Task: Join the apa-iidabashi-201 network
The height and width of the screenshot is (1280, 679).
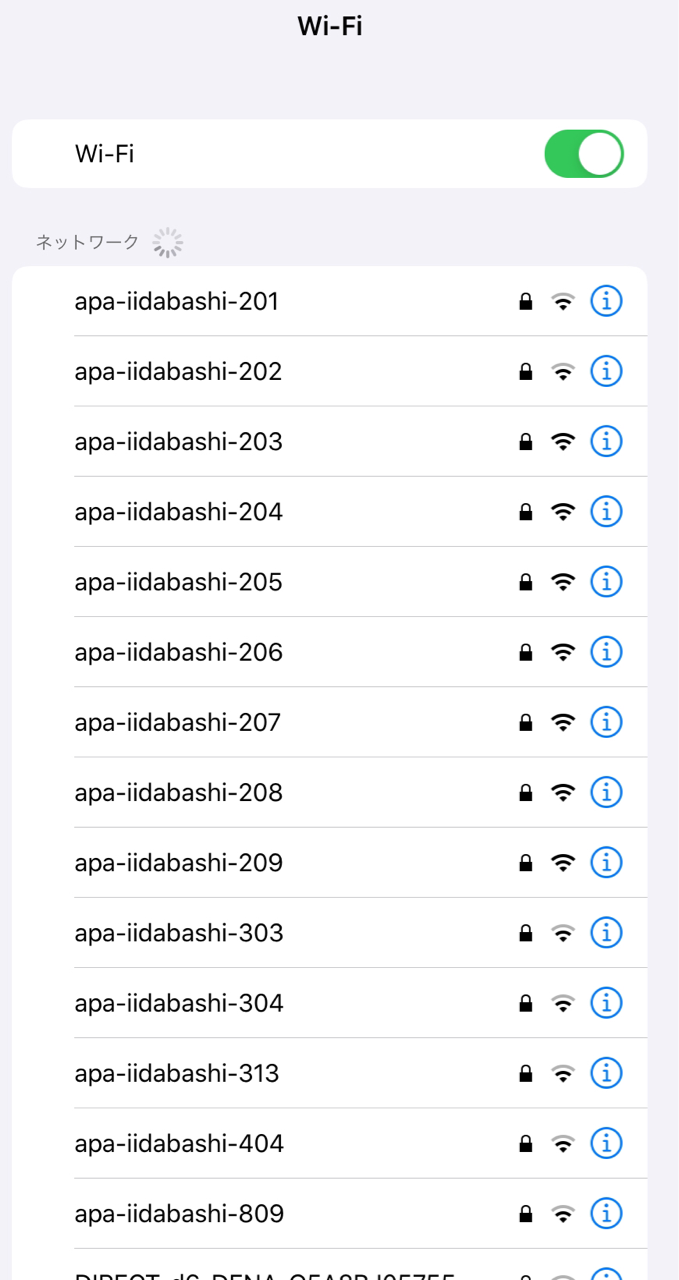Action: click(x=177, y=301)
